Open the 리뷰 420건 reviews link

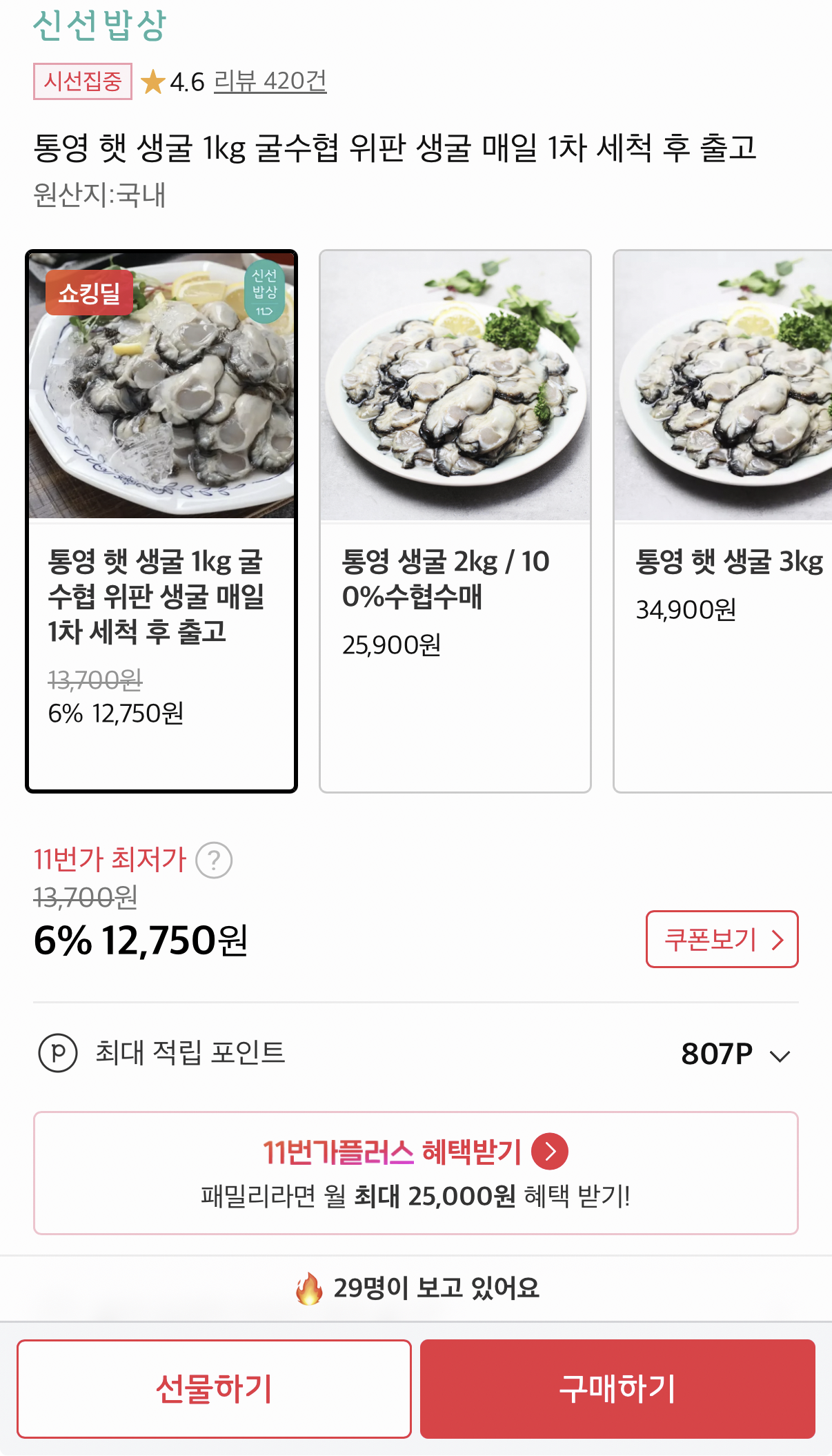tap(270, 81)
